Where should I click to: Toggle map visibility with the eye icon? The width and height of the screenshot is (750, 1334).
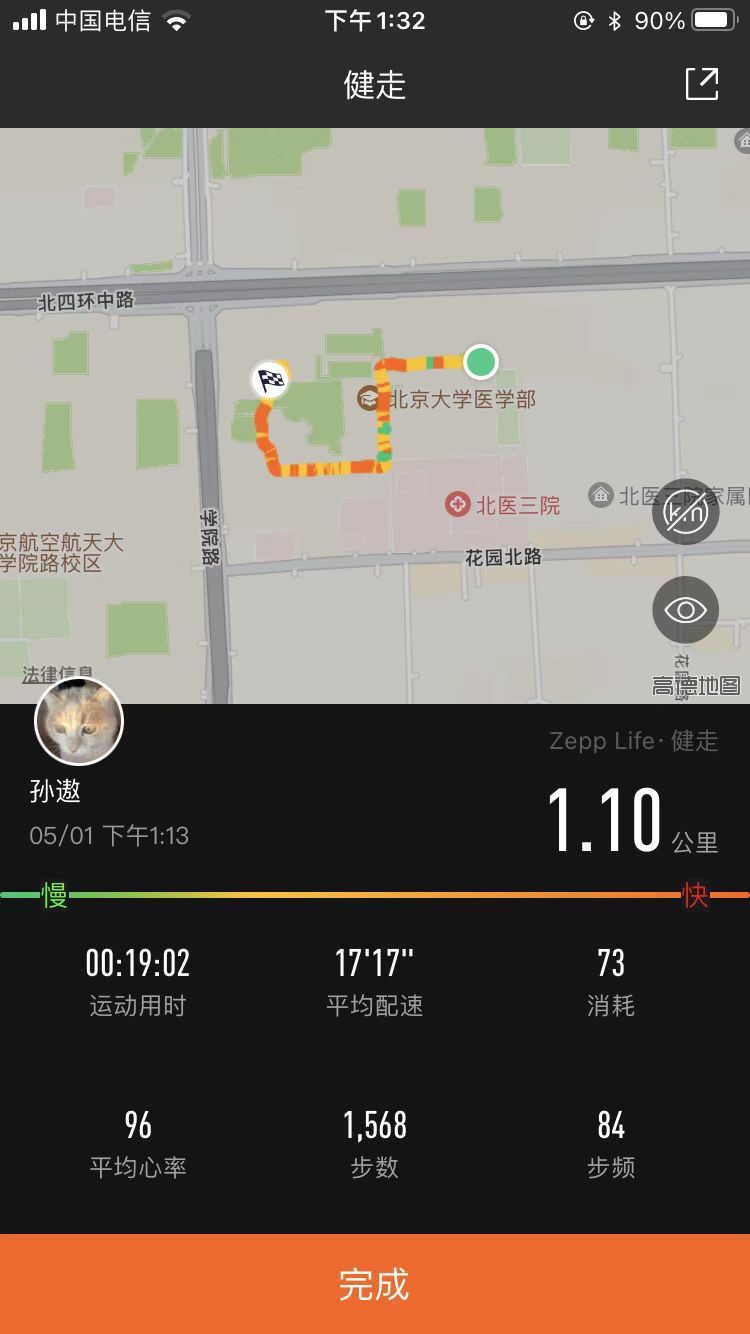[685, 610]
